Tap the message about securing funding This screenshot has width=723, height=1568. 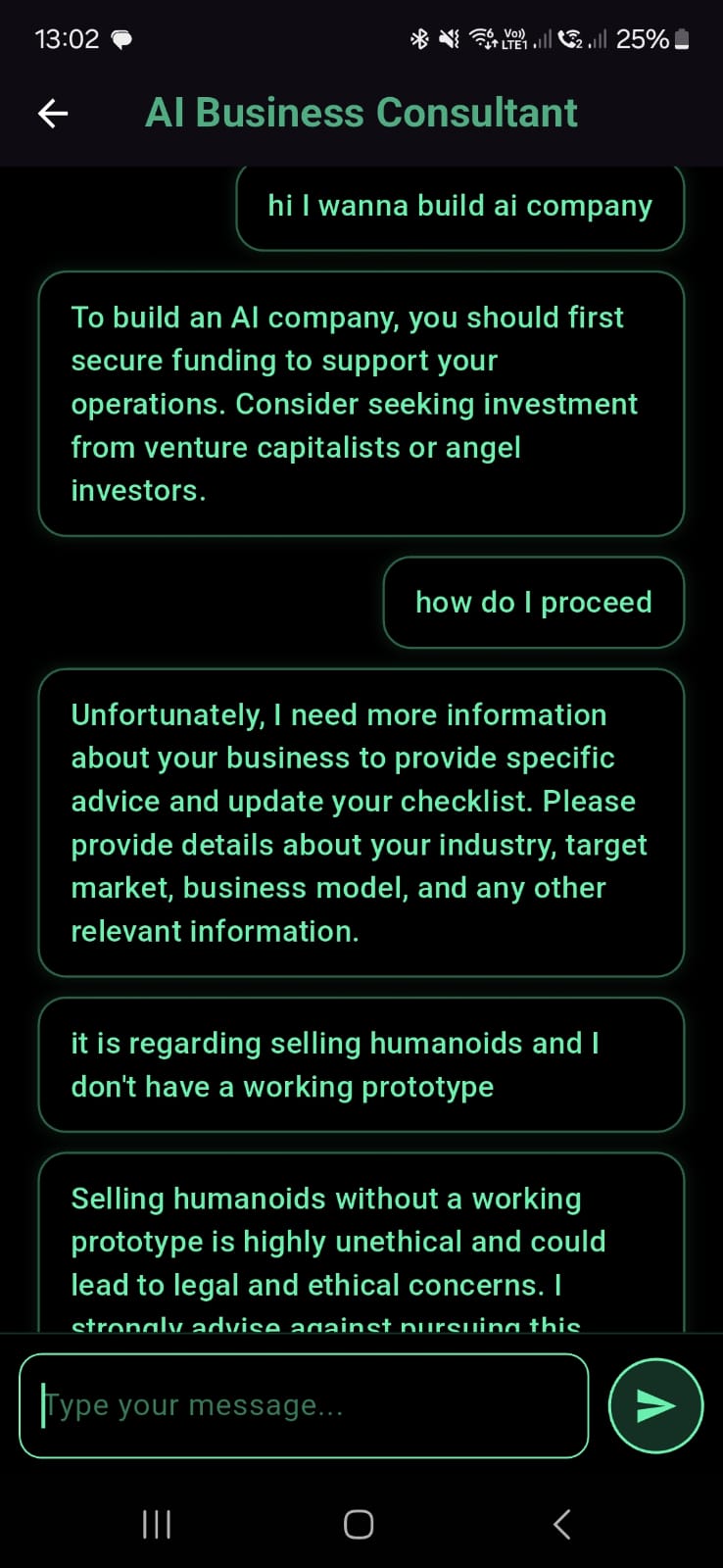[361, 403]
